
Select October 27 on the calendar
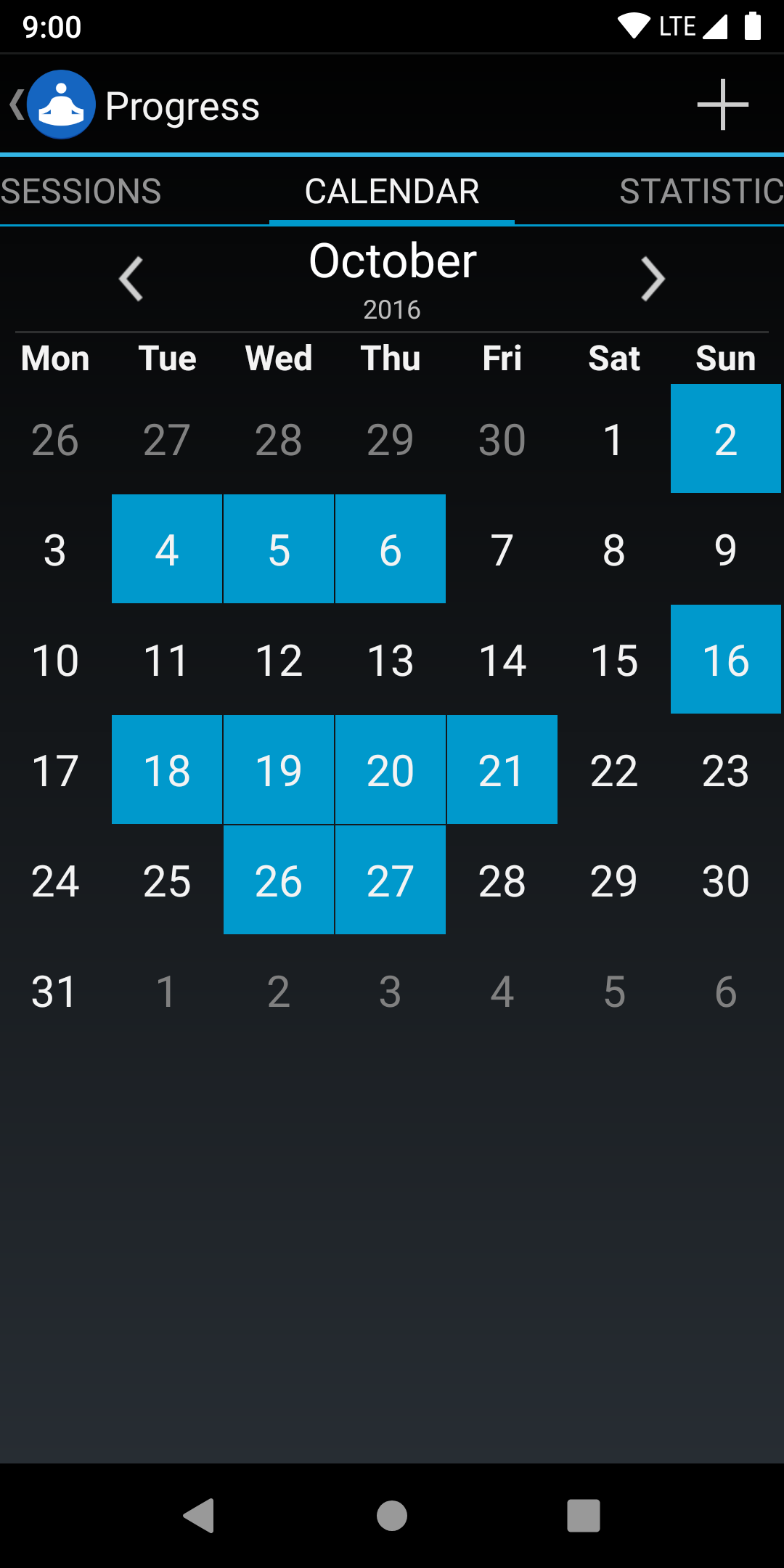pyautogui.click(x=391, y=881)
